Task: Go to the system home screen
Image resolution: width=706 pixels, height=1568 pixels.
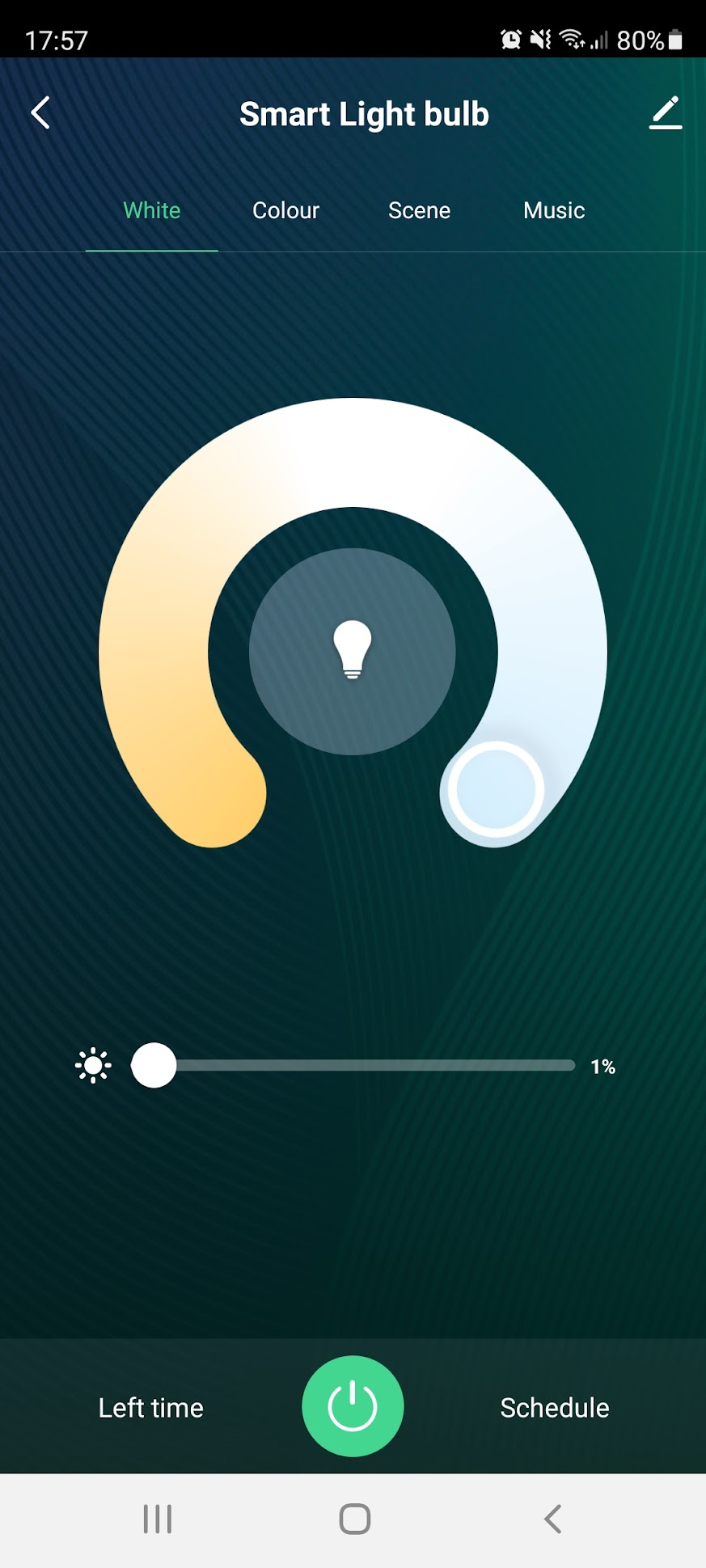Action: tap(354, 1519)
